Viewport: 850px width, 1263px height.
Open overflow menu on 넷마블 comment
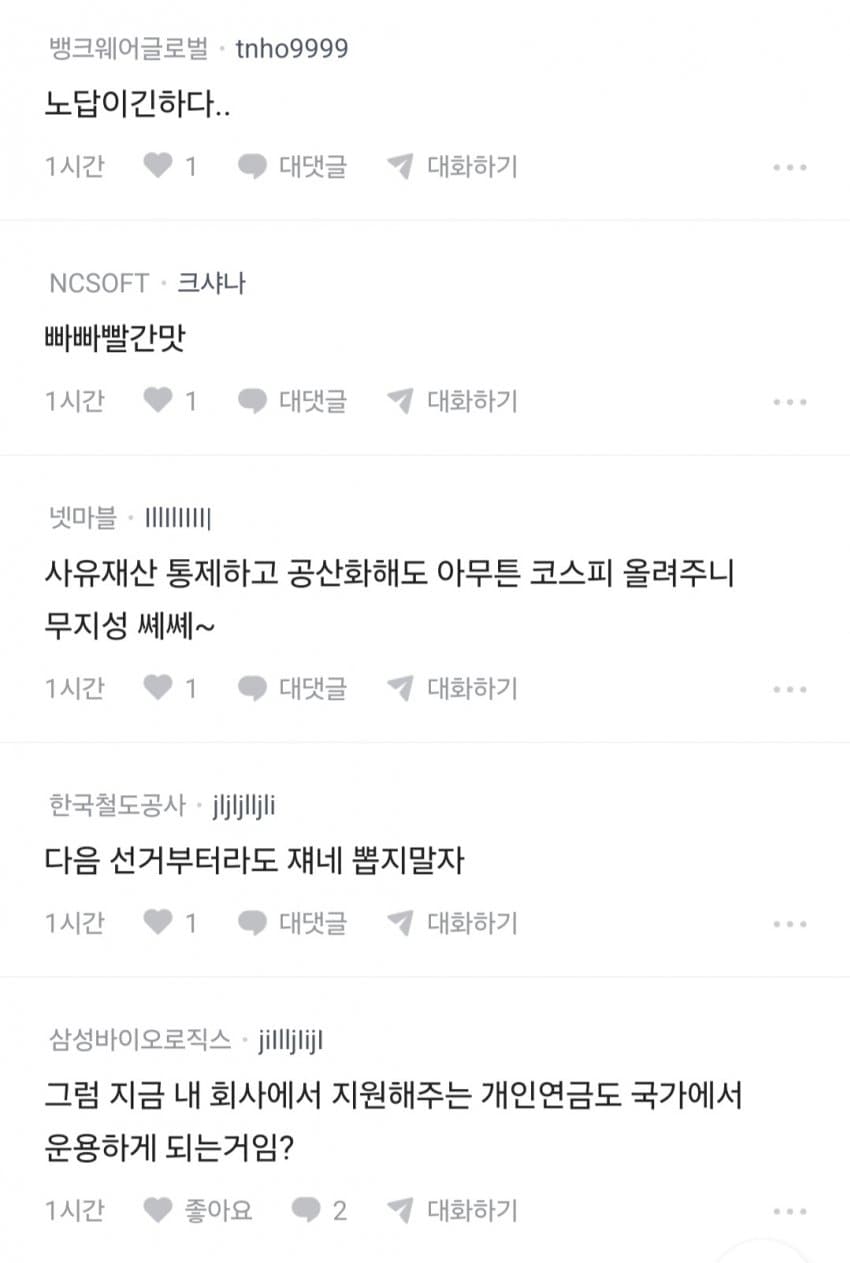tap(789, 689)
